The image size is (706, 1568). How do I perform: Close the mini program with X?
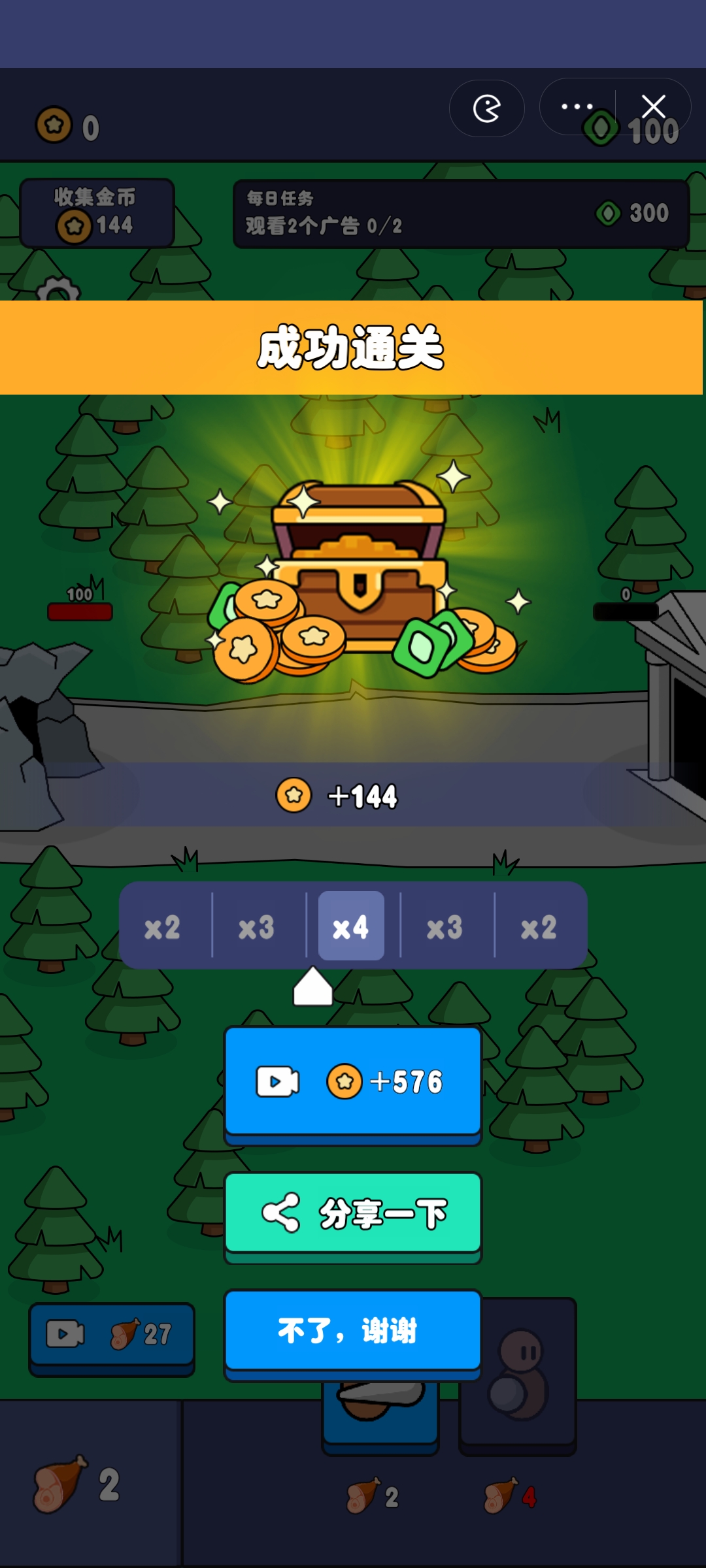(653, 106)
